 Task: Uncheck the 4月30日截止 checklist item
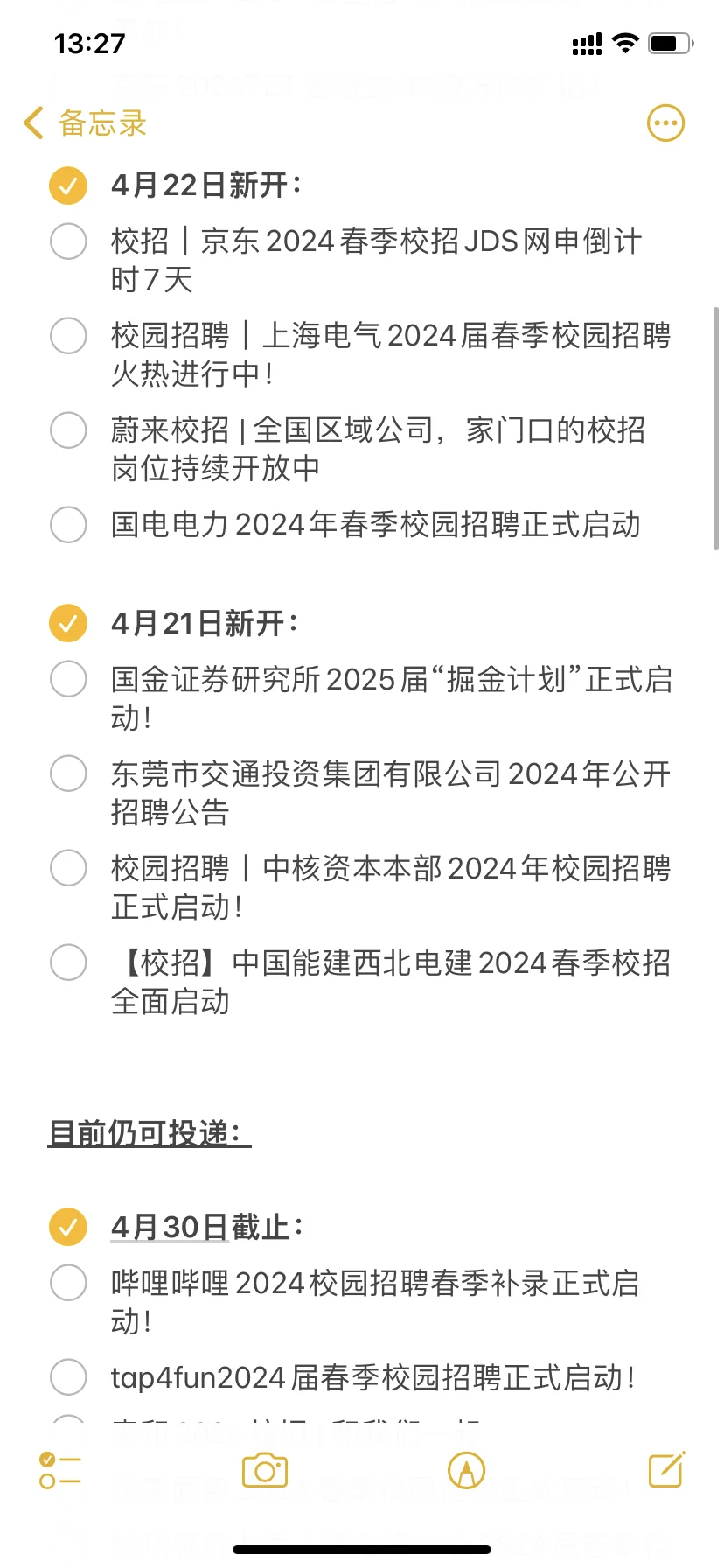(x=68, y=1228)
